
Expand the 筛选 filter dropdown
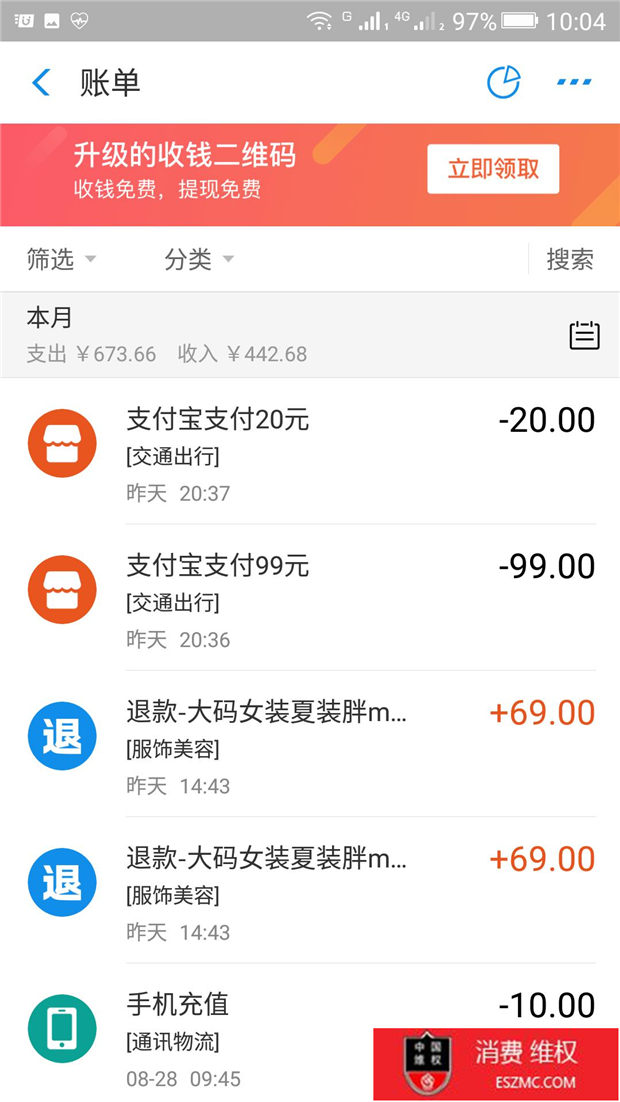coord(60,259)
